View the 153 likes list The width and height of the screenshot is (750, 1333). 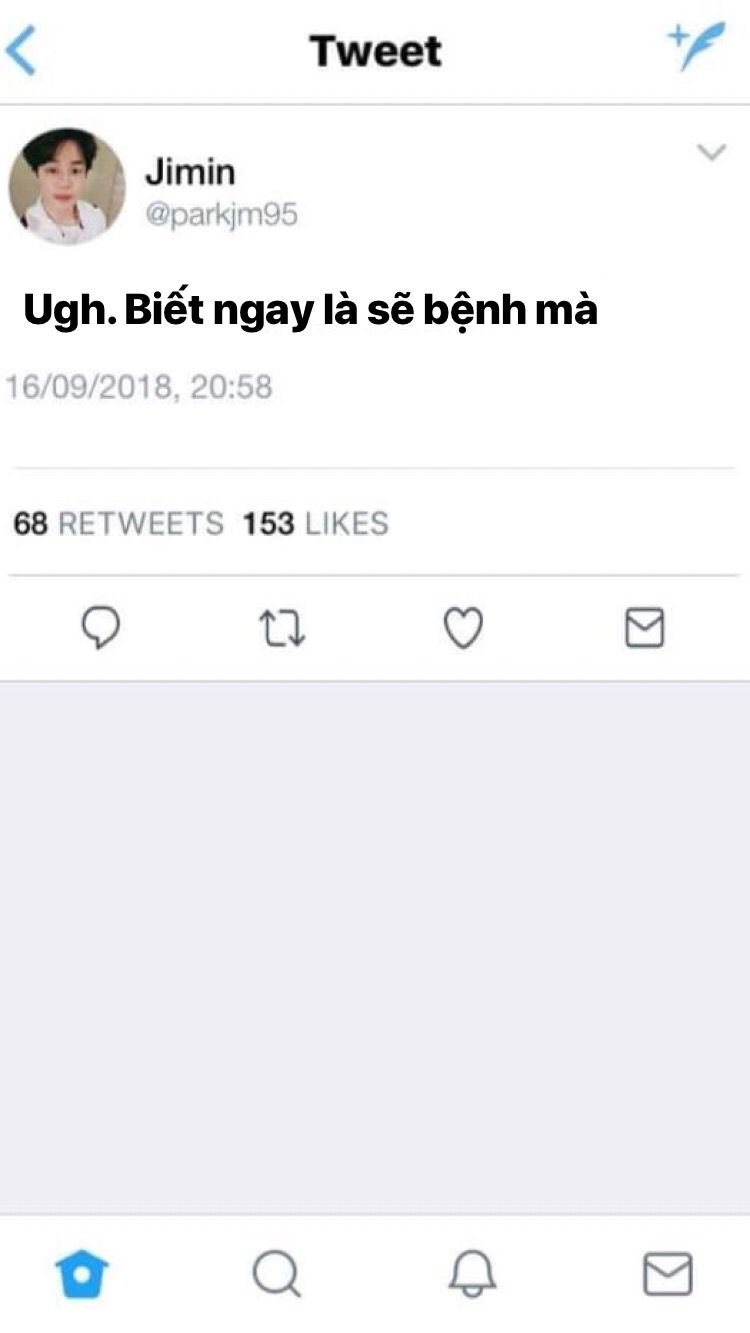(x=315, y=523)
